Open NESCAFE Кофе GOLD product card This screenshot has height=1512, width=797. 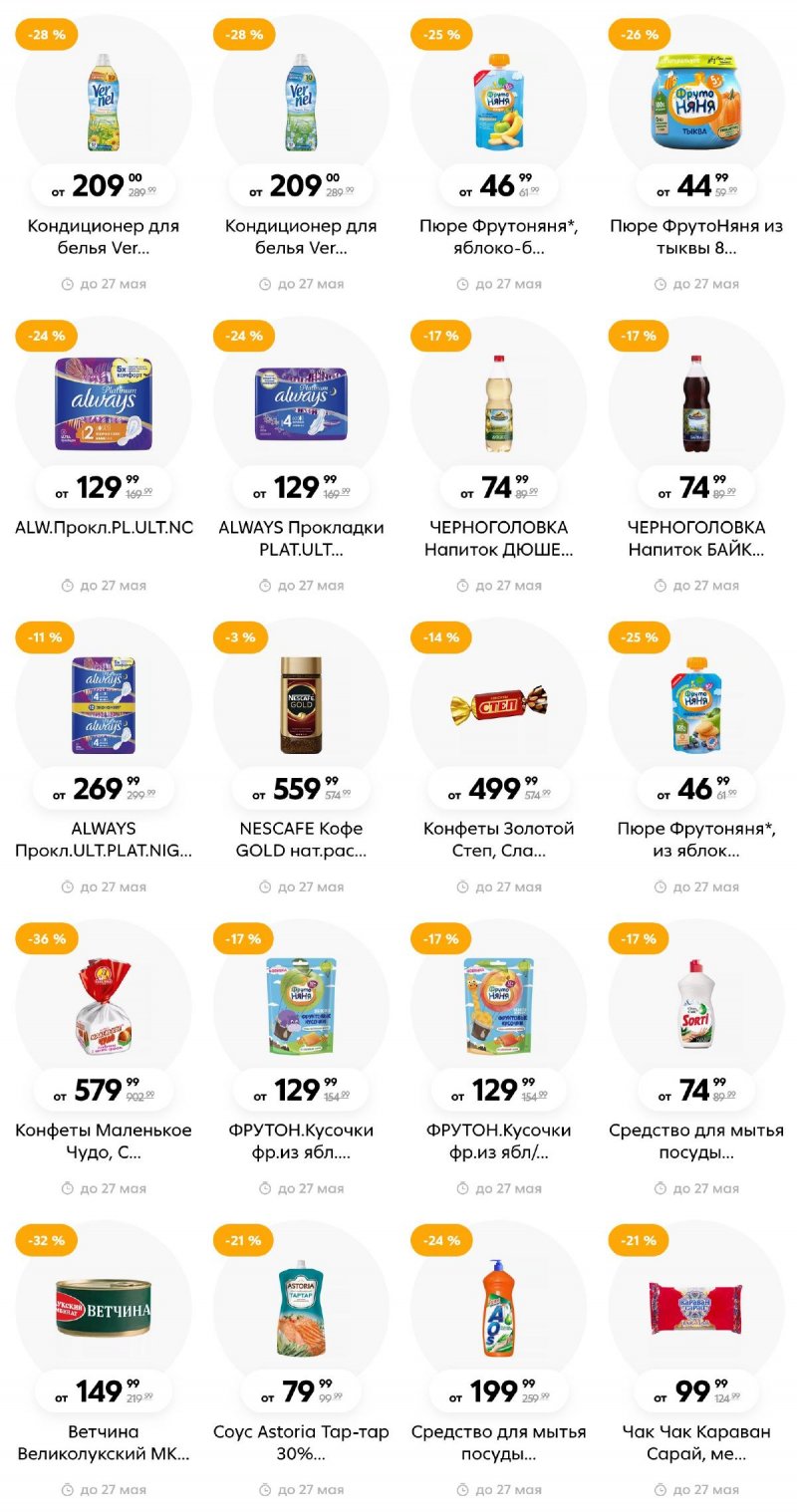[x=301, y=705]
